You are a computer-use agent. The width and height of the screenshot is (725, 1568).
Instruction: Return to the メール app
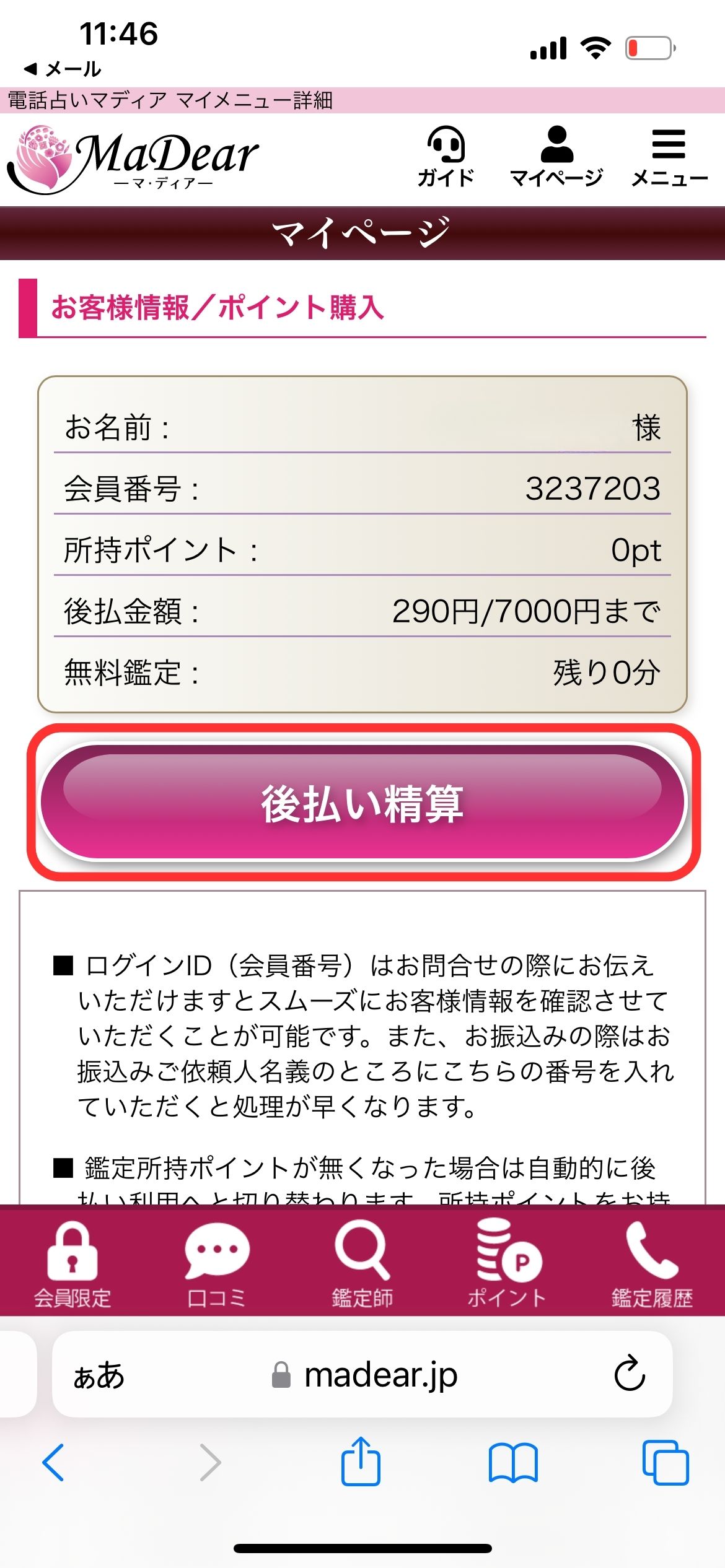63,69
